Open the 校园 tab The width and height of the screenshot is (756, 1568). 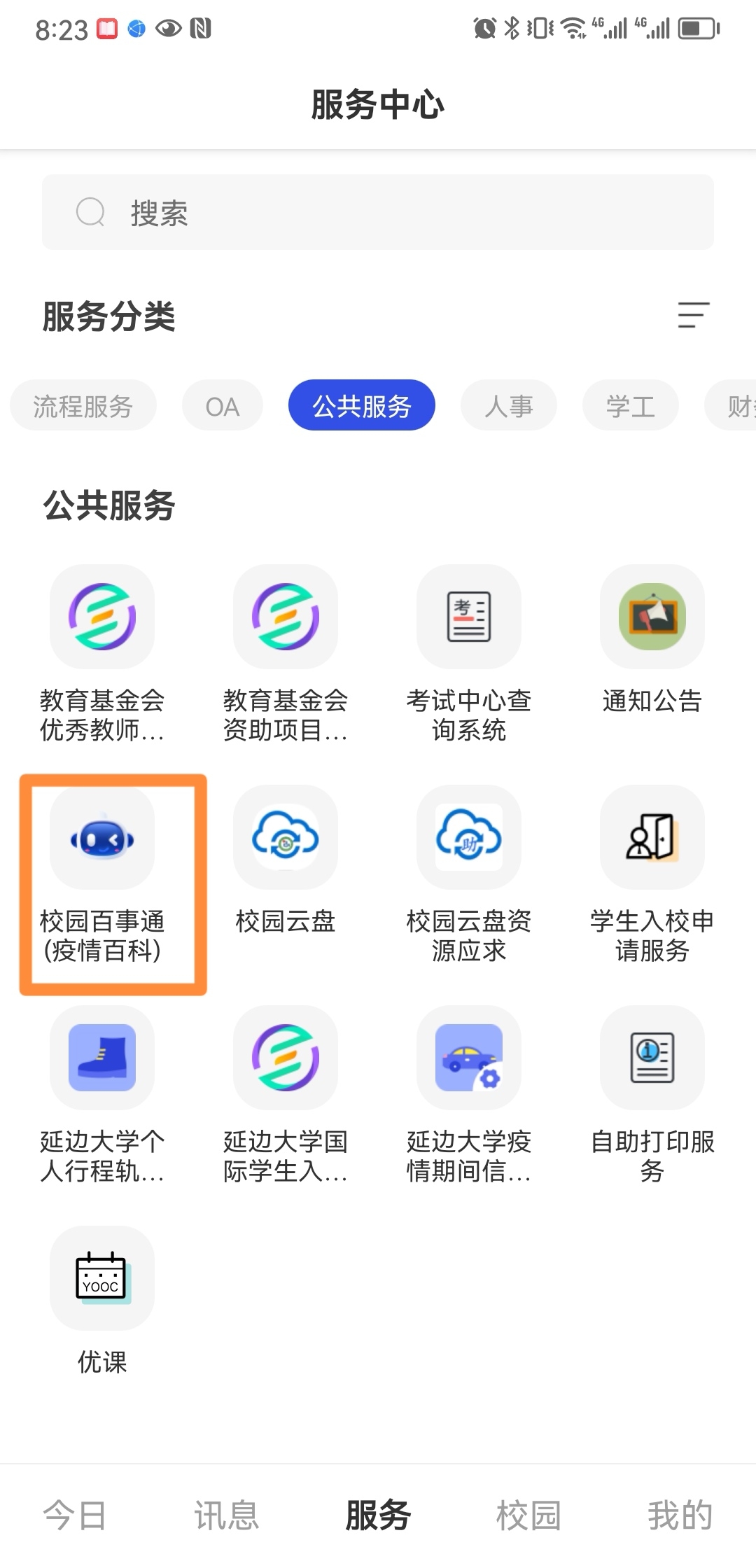click(x=528, y=1515)
